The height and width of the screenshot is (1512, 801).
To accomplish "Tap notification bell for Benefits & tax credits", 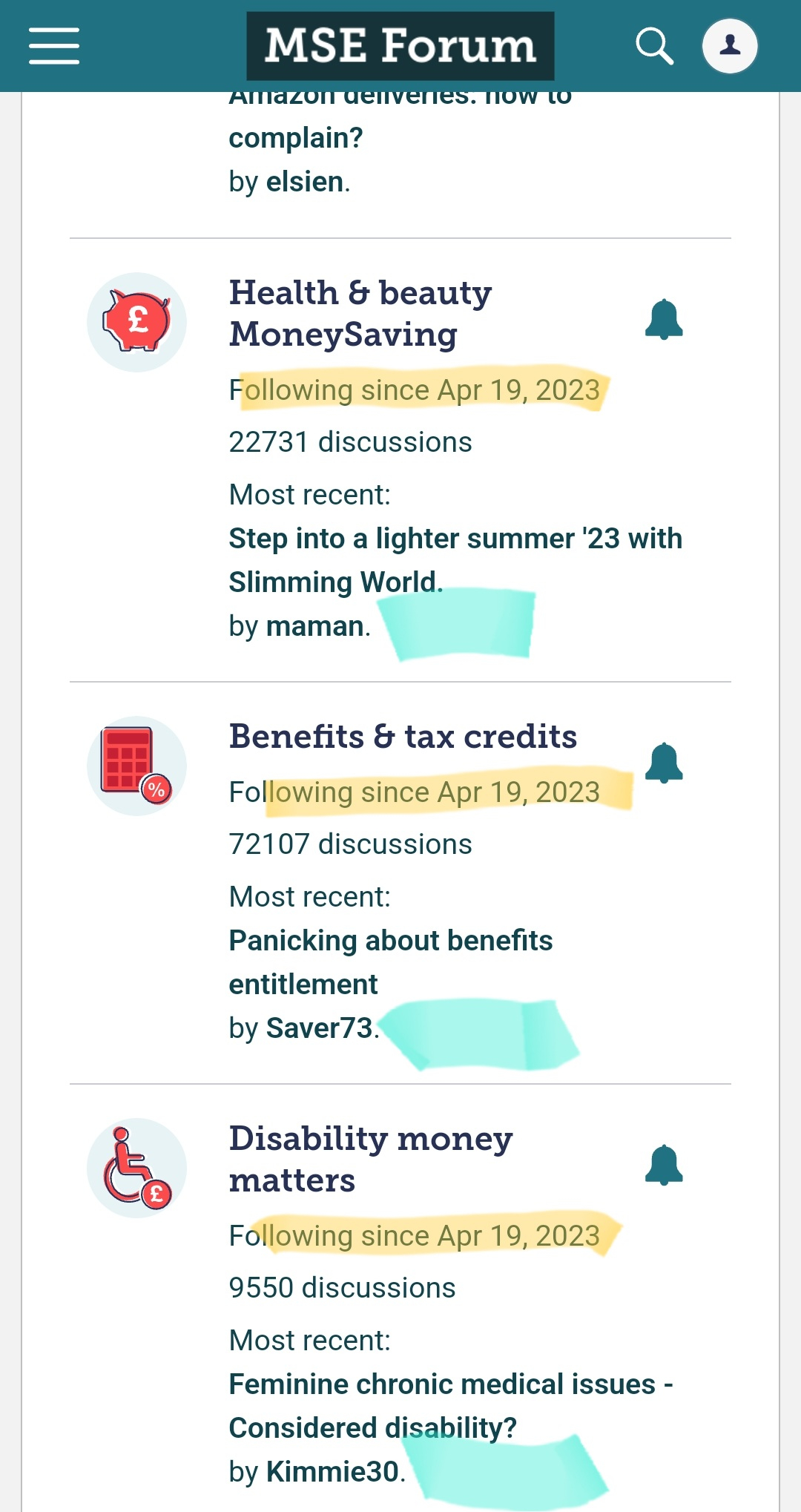I will pos(664,763).
